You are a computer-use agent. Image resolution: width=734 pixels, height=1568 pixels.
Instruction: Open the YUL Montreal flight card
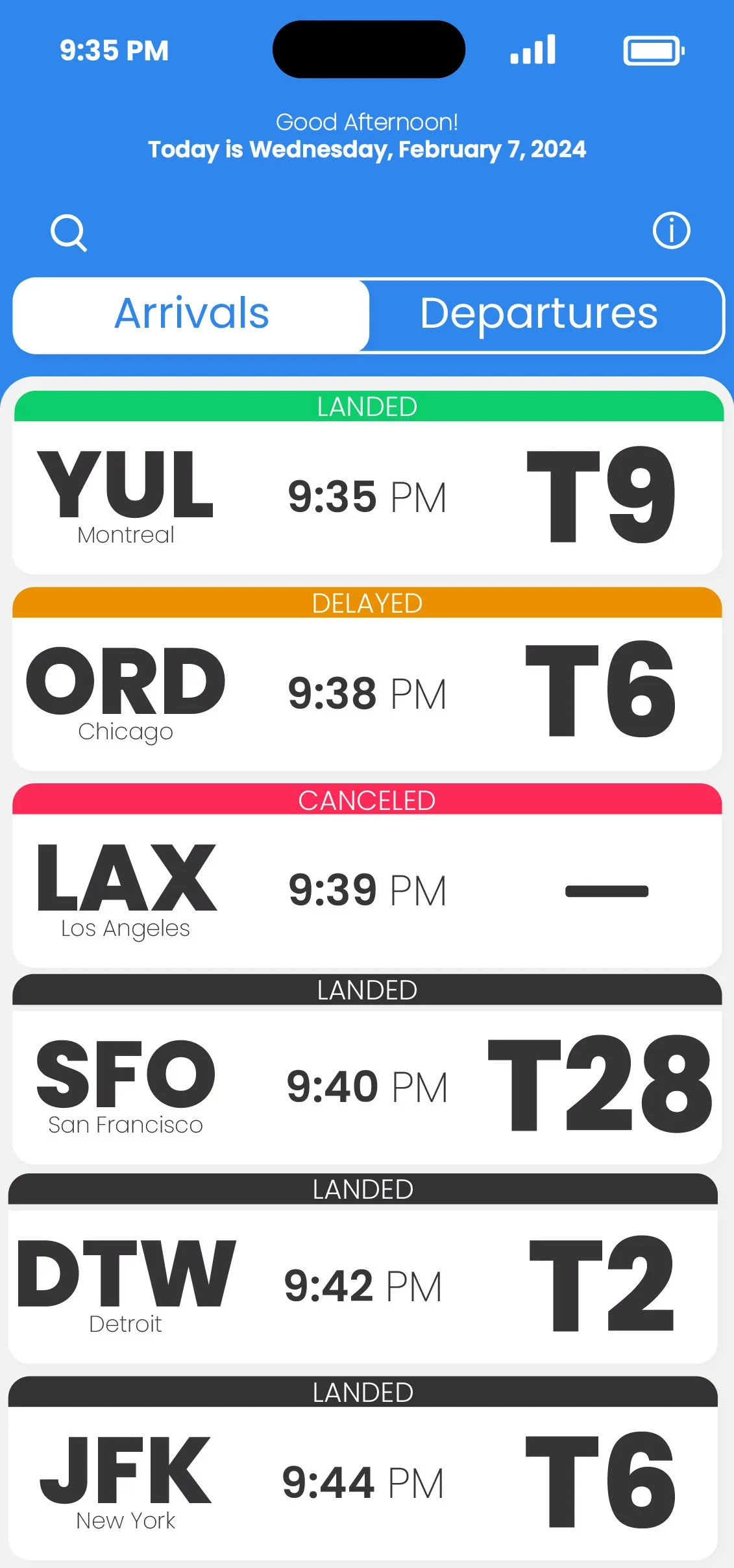[367, 496]
